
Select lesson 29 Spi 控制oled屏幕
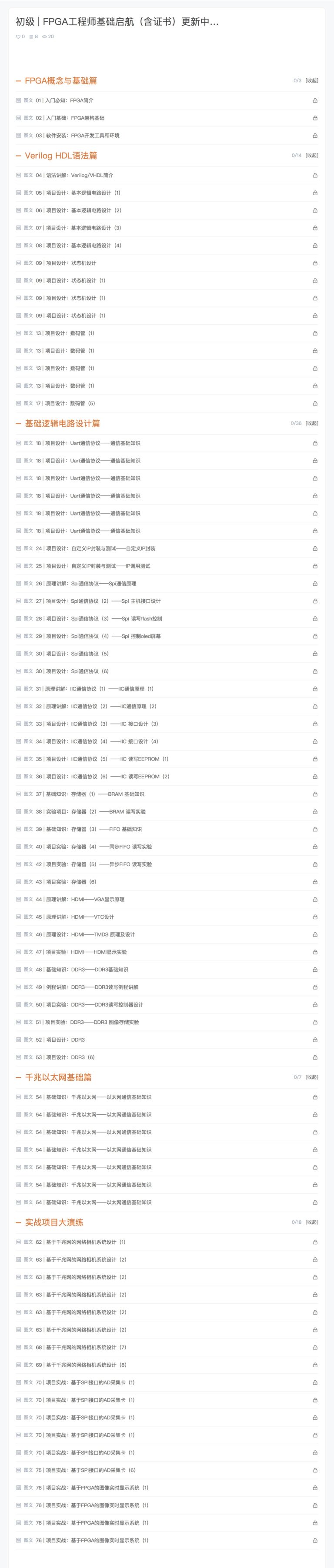point(99,636)
